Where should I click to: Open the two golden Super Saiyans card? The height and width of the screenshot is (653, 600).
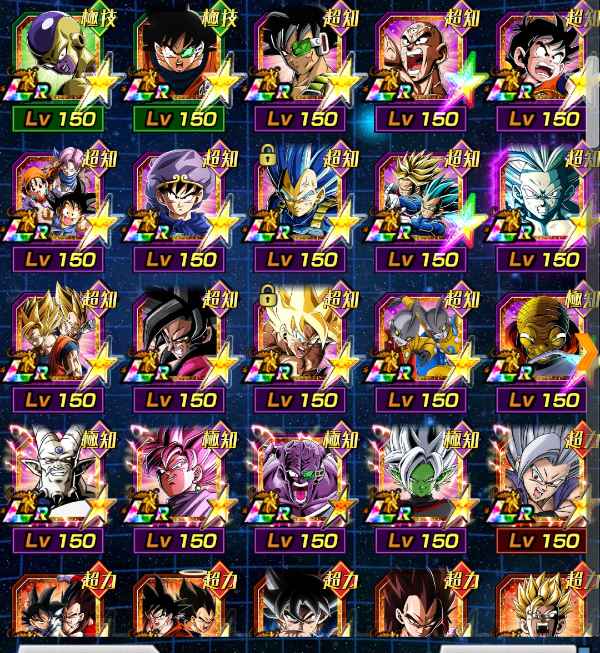[60, 340]
